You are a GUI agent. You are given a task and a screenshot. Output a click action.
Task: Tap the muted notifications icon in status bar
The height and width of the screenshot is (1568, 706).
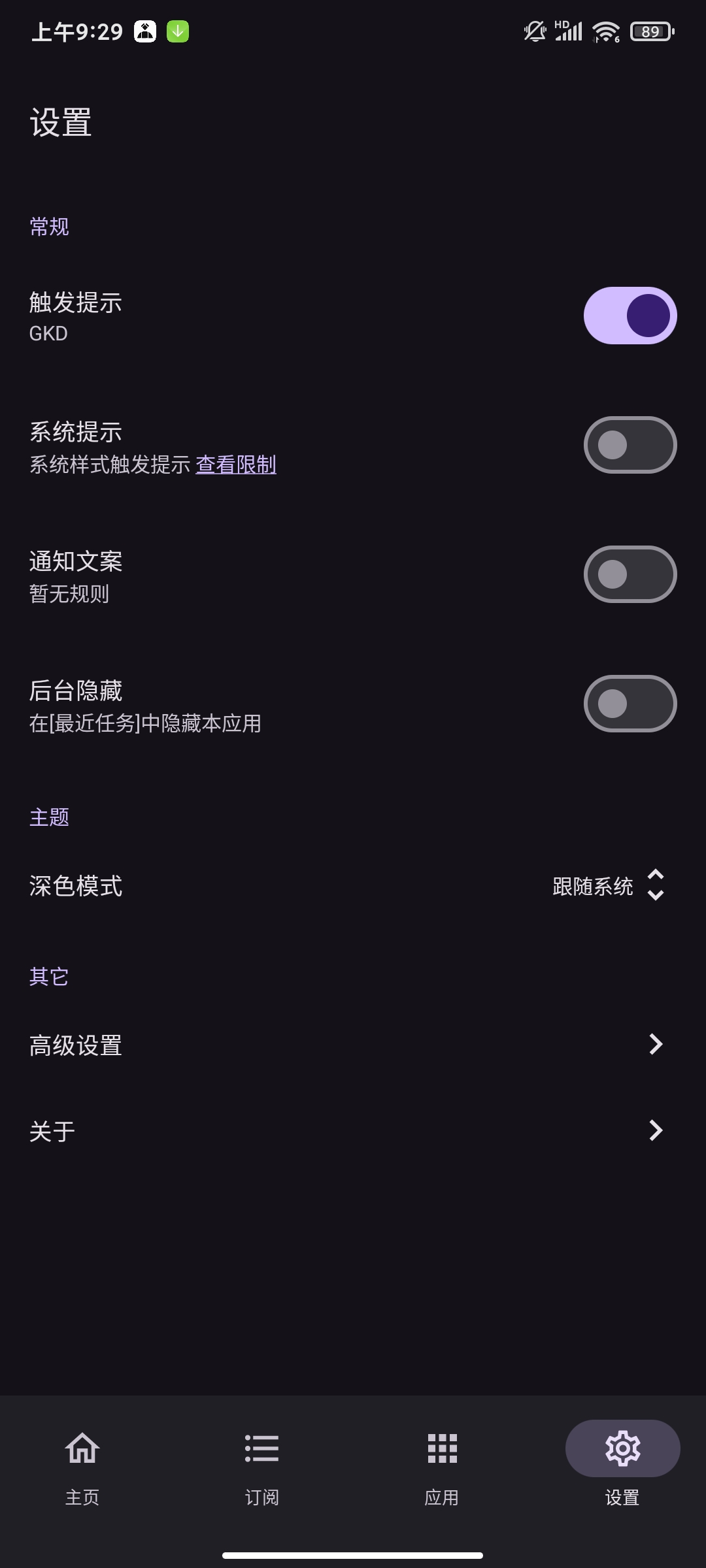[533, 32]
